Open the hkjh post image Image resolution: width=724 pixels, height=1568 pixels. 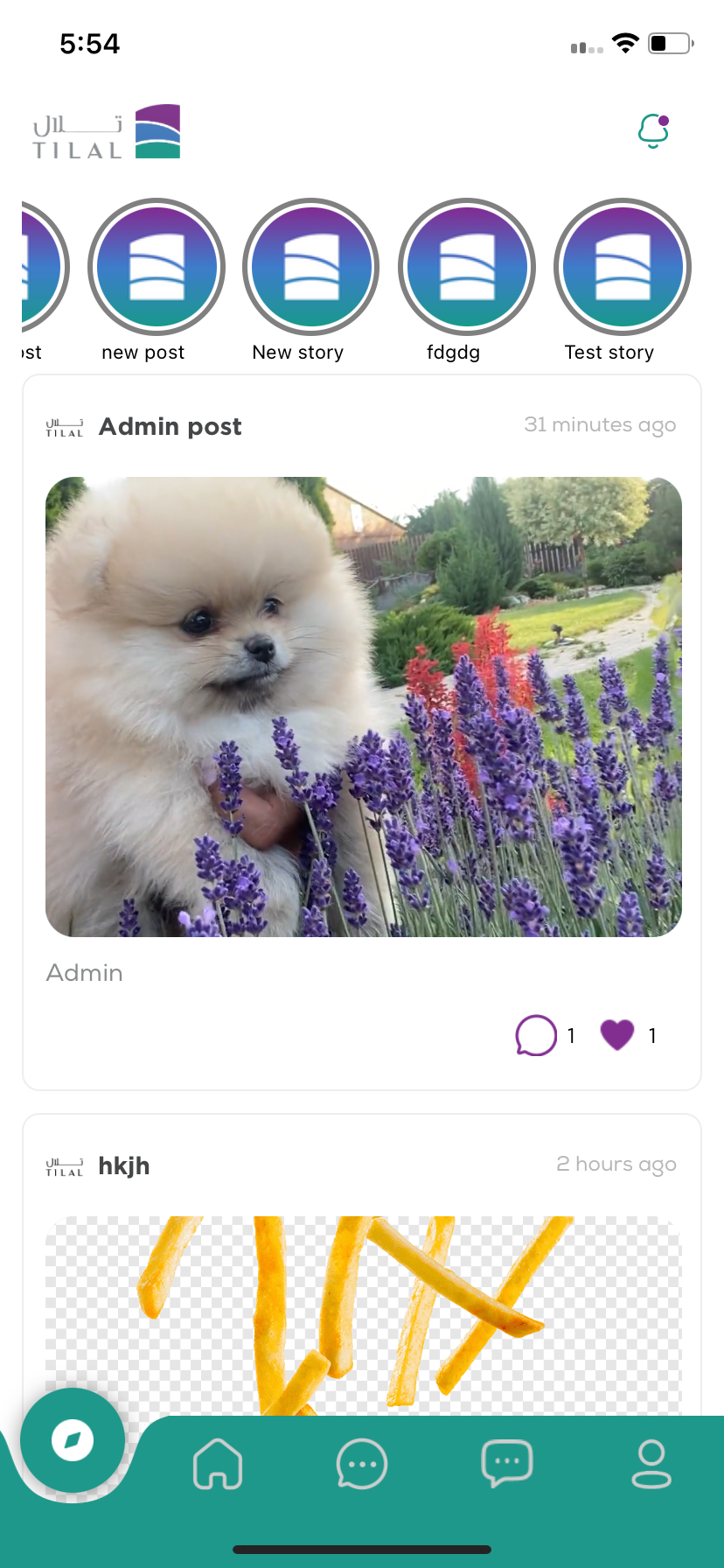363,1312
